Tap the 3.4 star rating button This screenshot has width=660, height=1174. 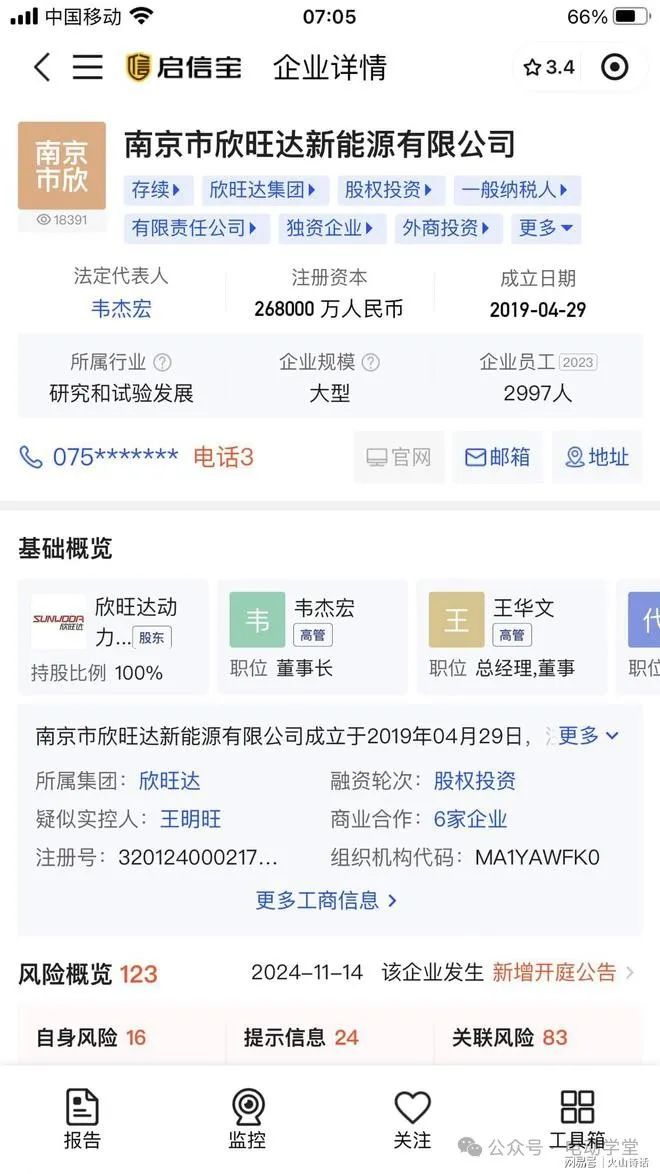tap(549, 67)
